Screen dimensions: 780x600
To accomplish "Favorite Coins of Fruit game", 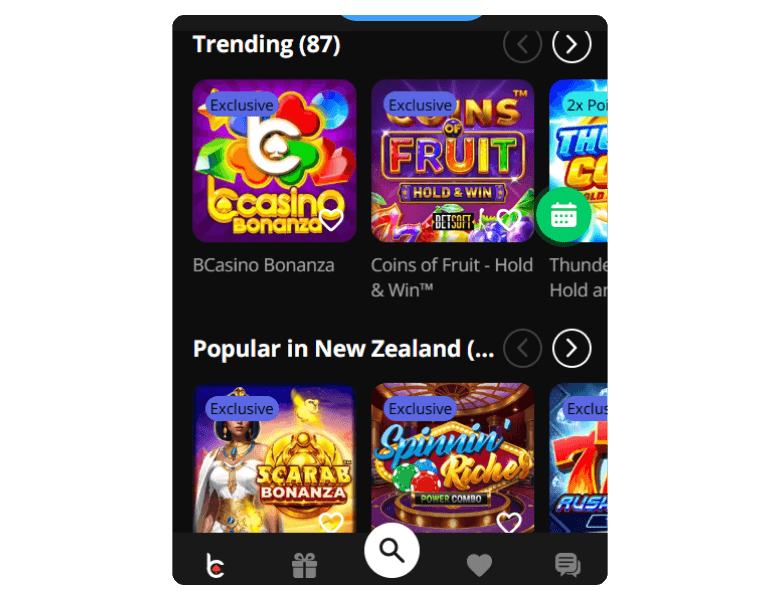I will (510, 220).
